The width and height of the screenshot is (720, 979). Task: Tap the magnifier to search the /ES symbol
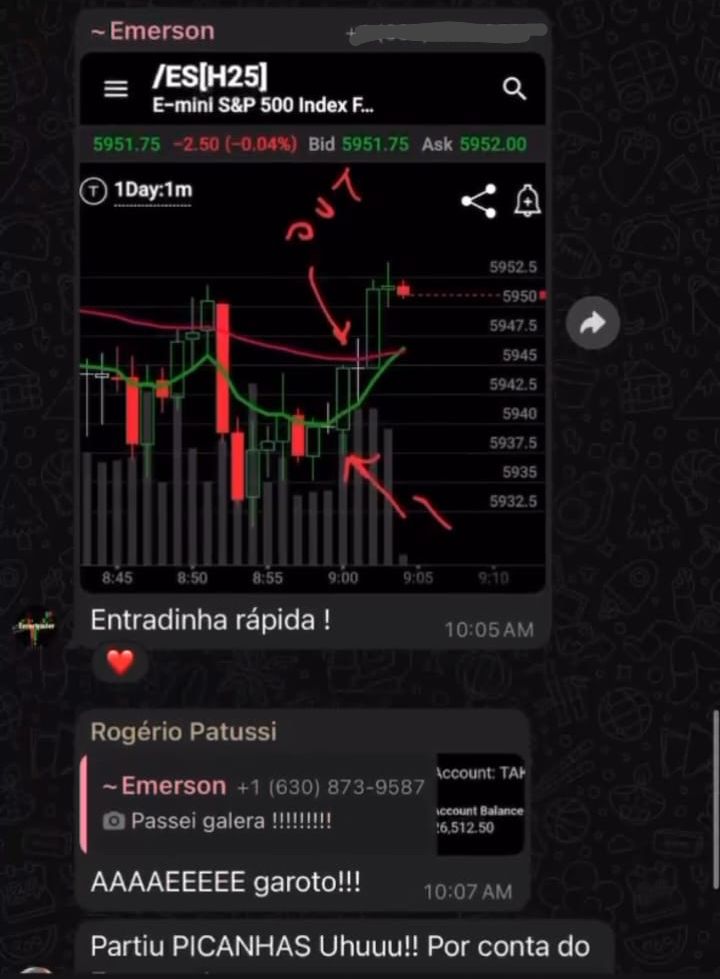point(515,89)
